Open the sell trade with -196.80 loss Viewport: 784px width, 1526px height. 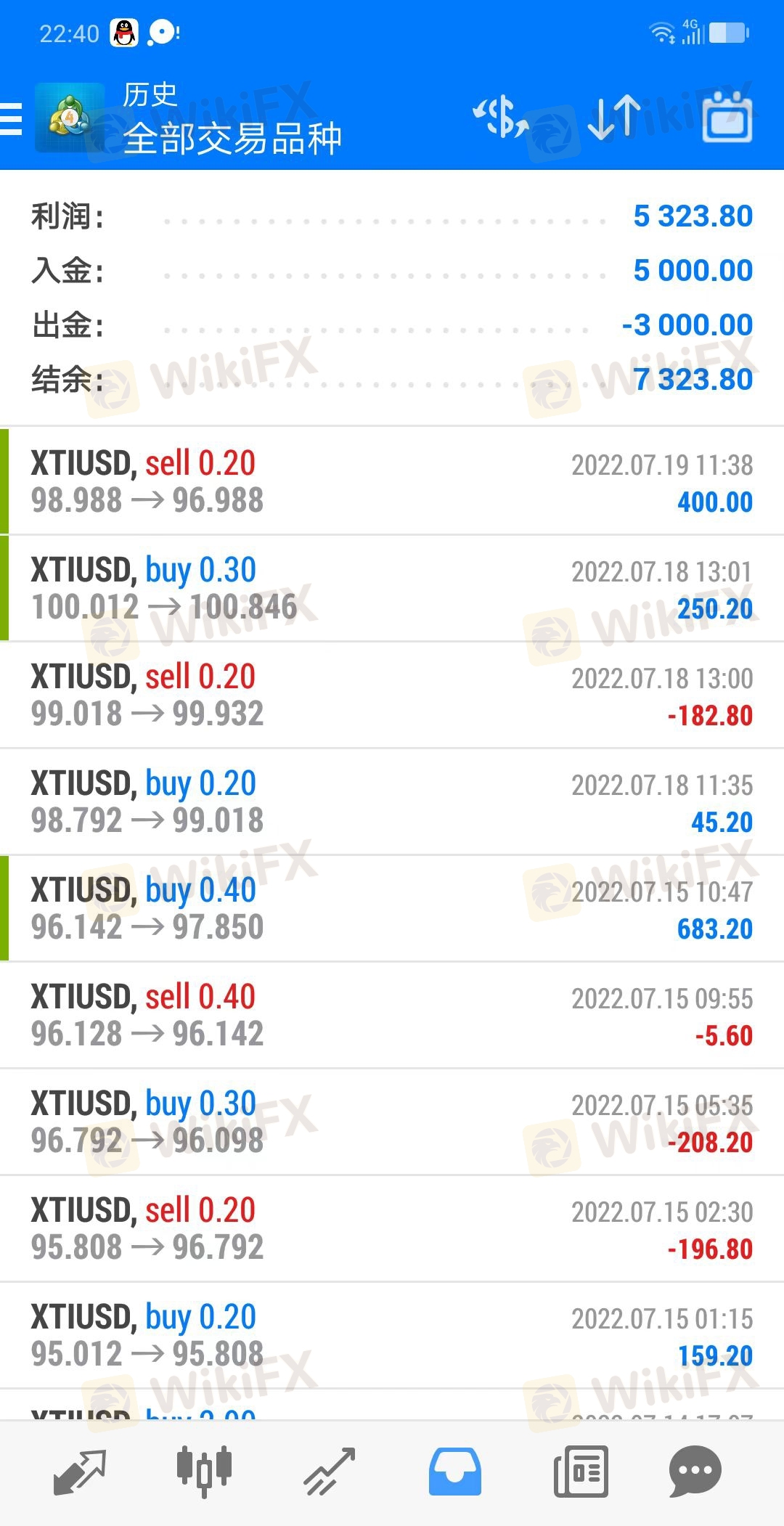392,1229
